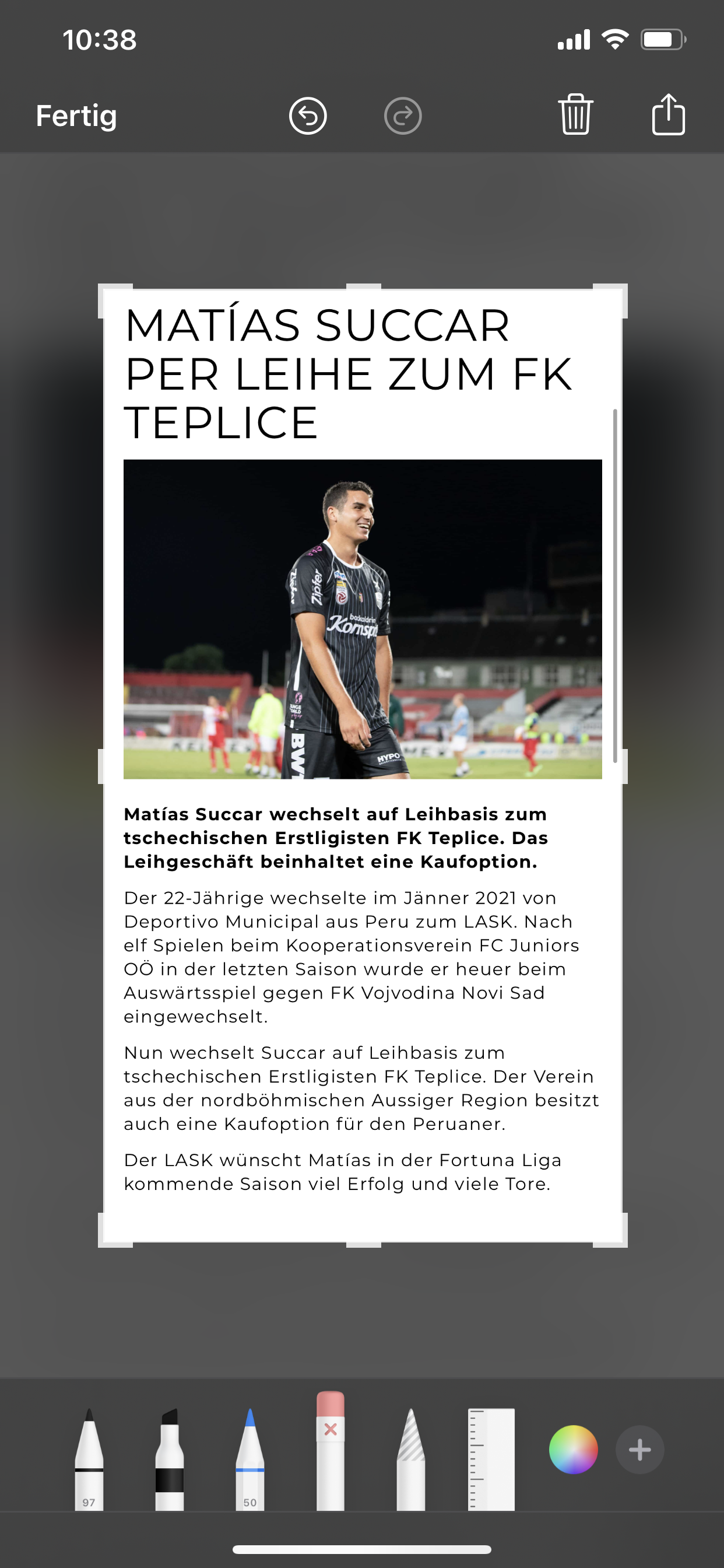The image size is (724, 1568).
Task: Open the color picker wheel
Action: tap(573, 1450)
